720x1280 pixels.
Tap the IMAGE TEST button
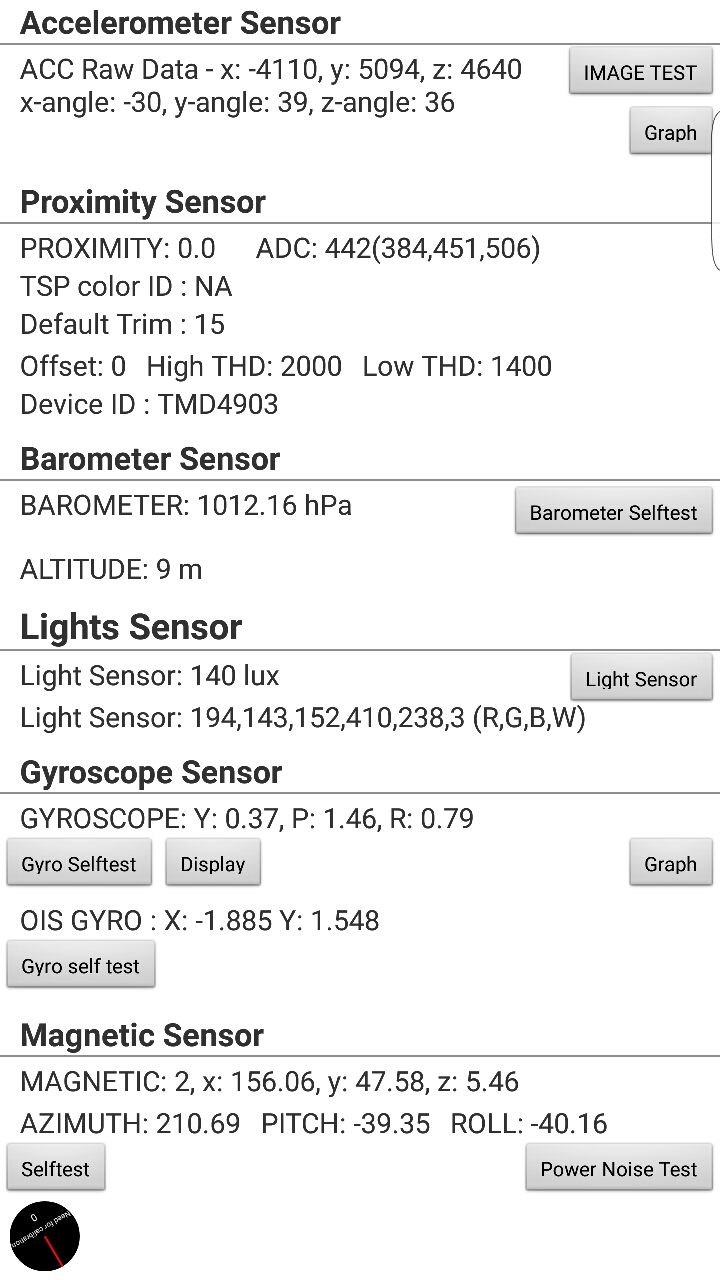[x=640, y=72]
